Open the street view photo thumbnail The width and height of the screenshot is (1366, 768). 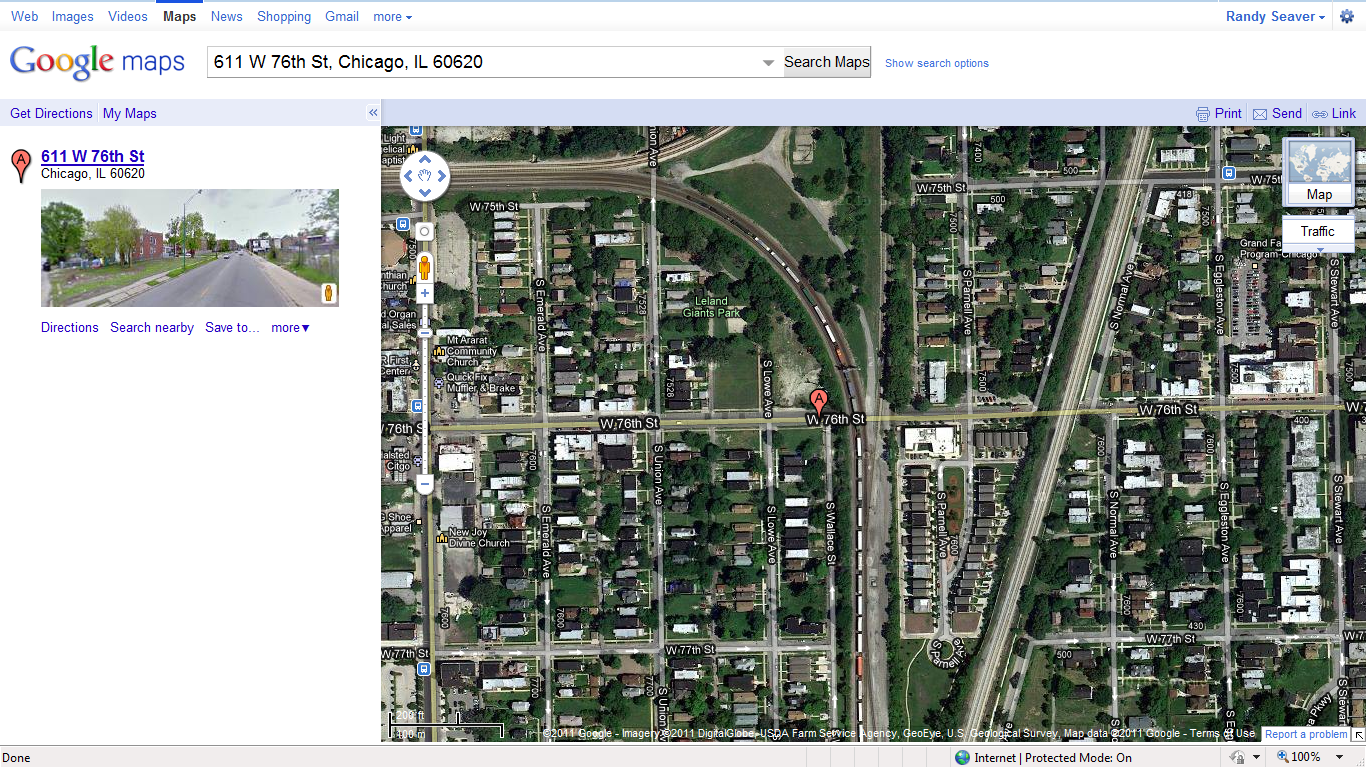(189, 247)
